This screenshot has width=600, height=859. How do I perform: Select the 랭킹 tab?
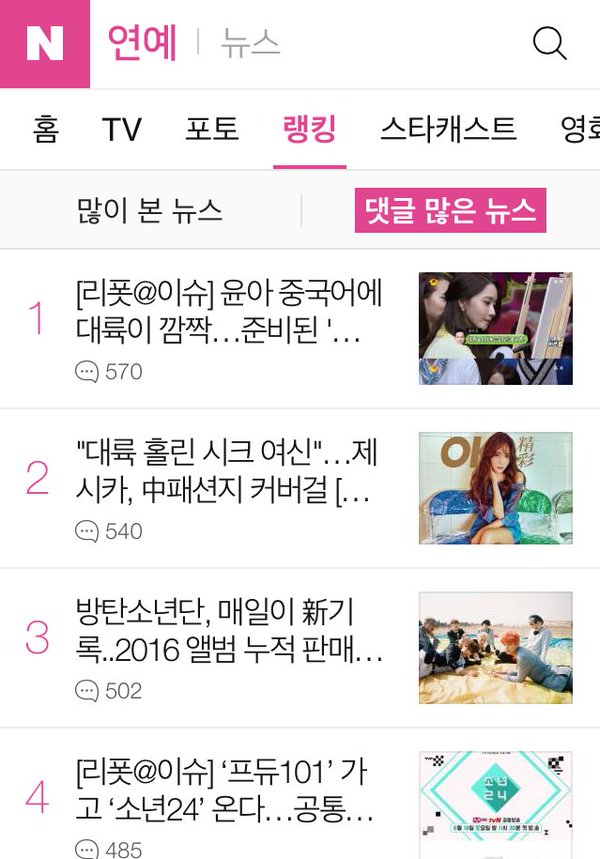(x=309, y=130)
